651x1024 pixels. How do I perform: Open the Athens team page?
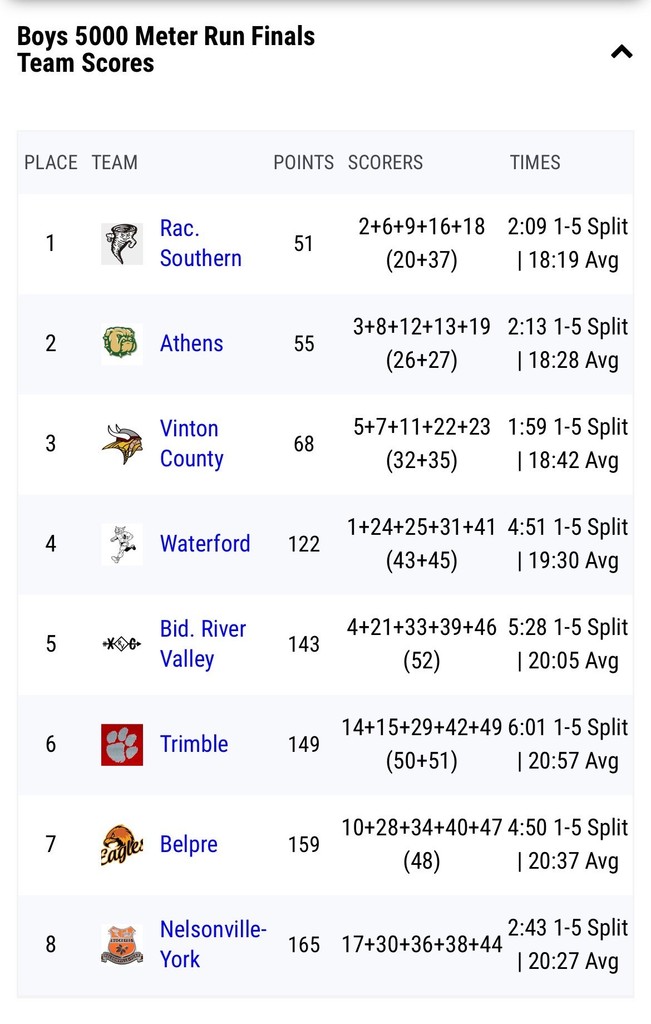(x=191, y=343)
